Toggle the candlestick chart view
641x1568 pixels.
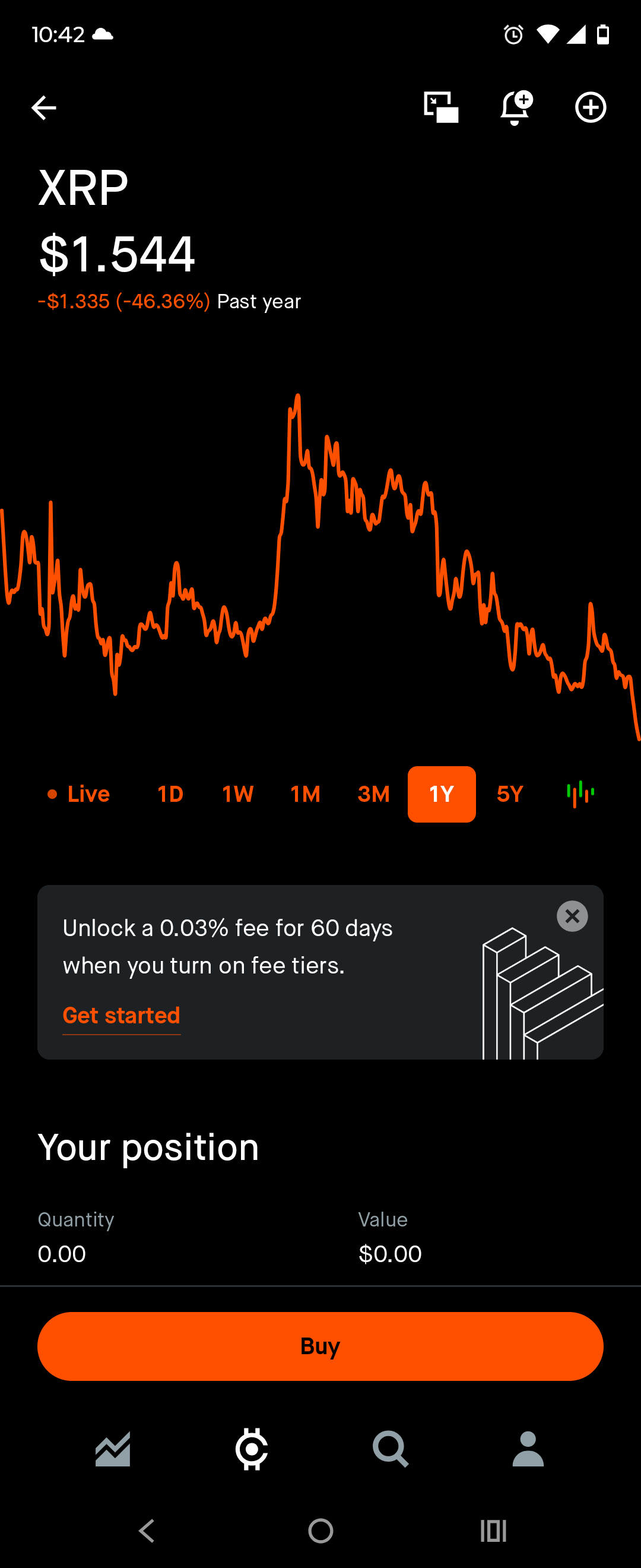pyautogui.click(x=580, y=794)
